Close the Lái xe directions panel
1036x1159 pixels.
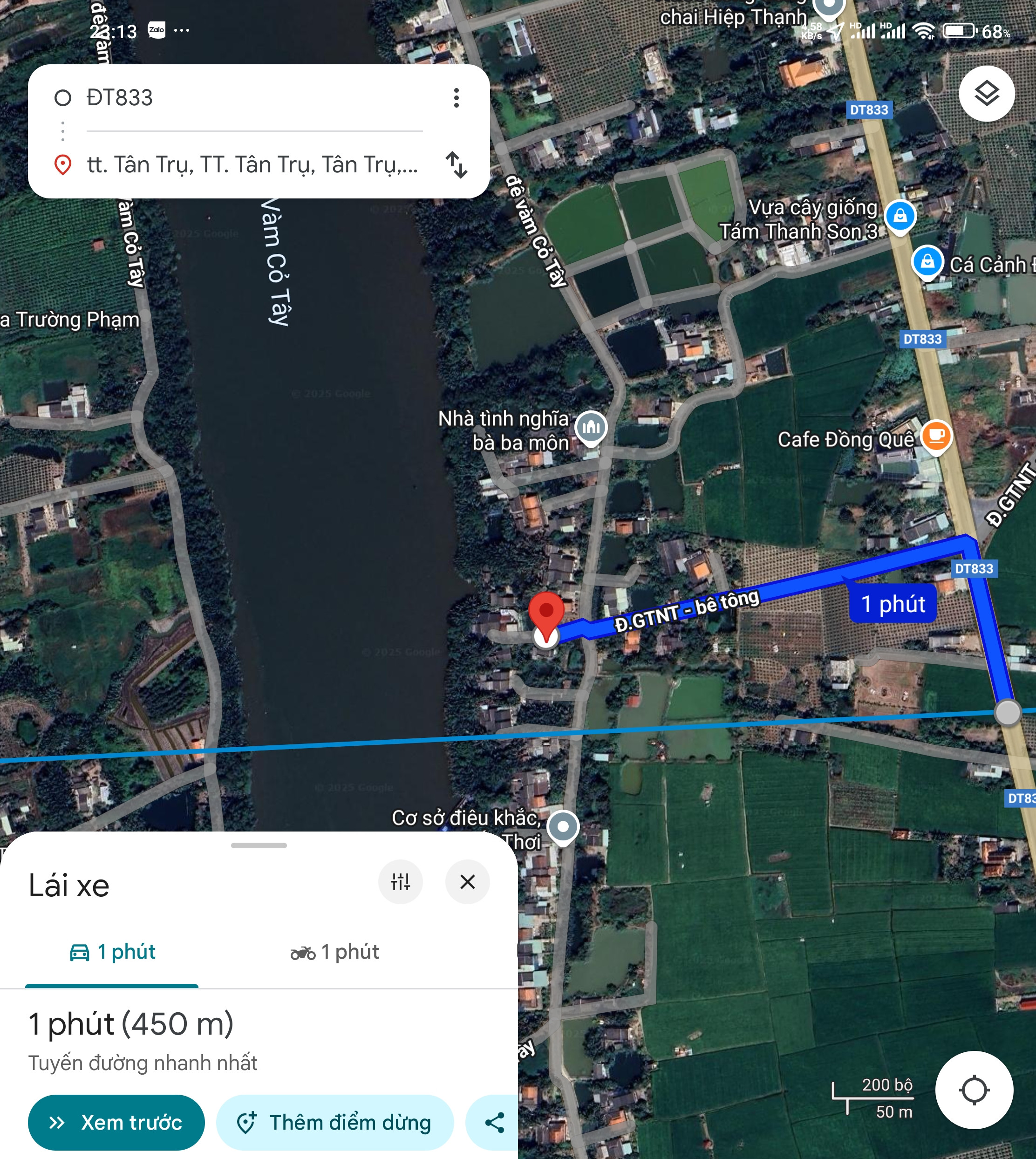click(467, 882)
